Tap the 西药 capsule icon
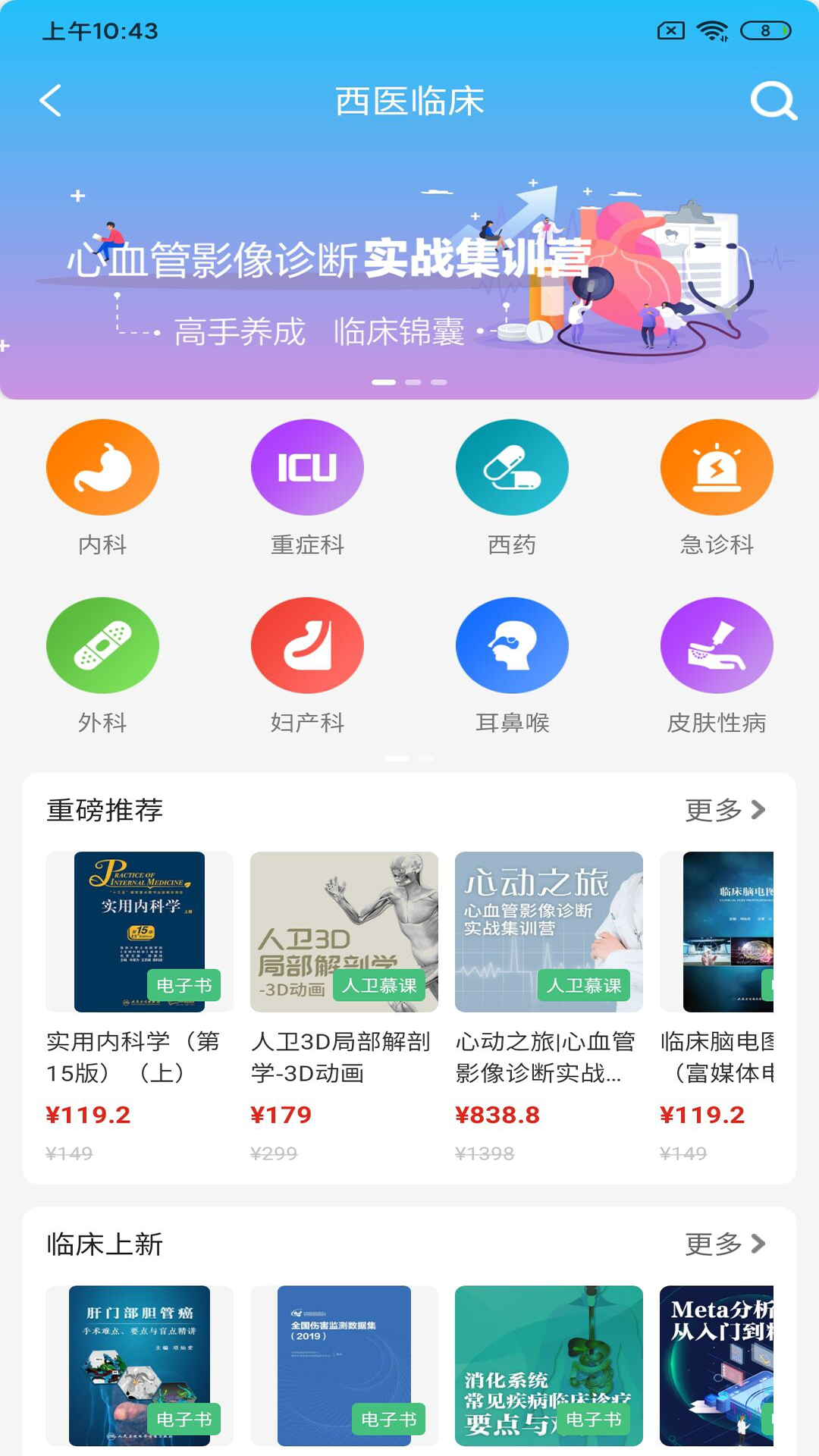The height and width of the screenshot is (1456, 819). (512, 467)
